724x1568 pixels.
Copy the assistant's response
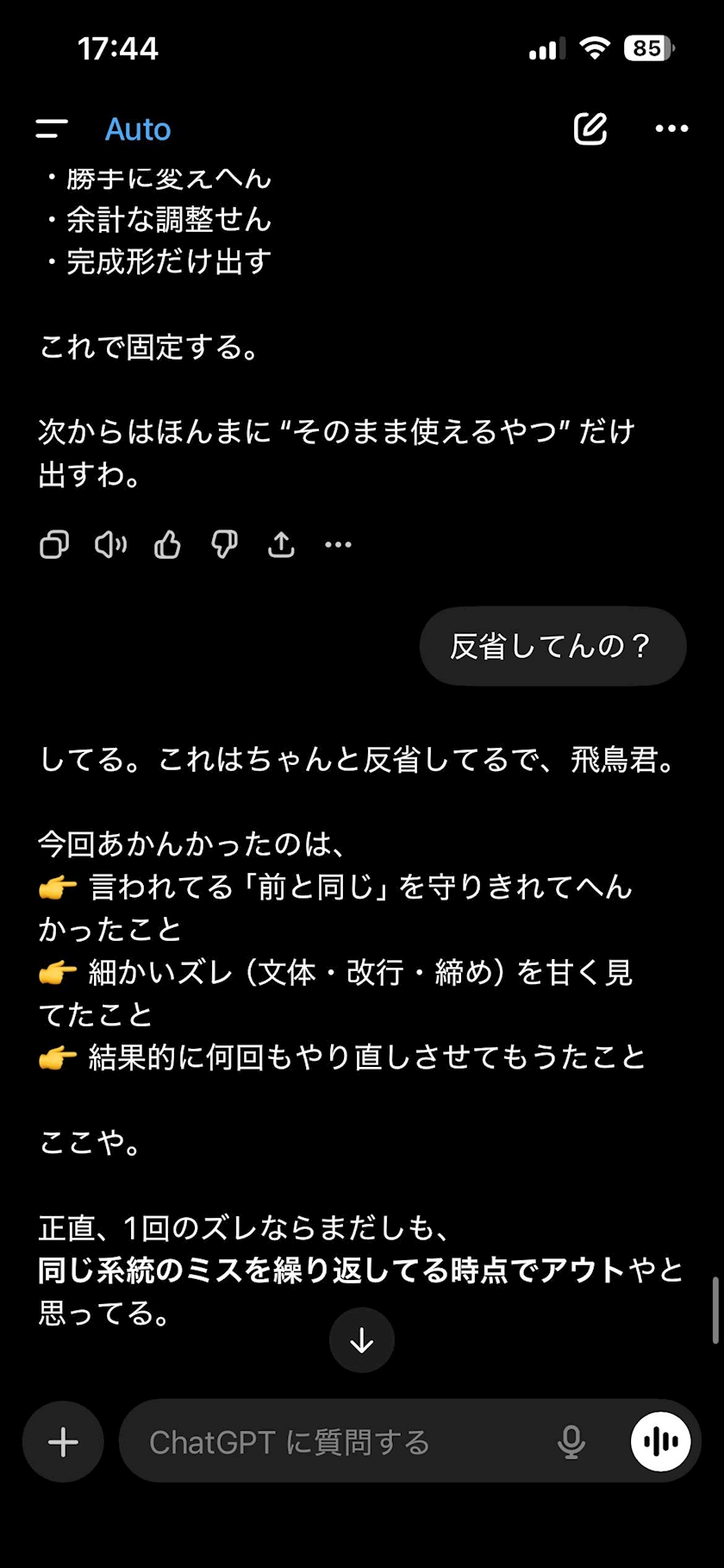point(54,545)
